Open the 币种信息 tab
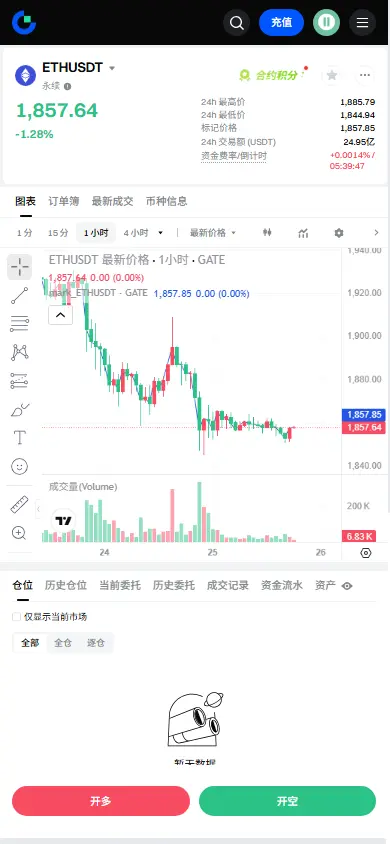This screenshot has width=390, height=844. coord(167,201)
